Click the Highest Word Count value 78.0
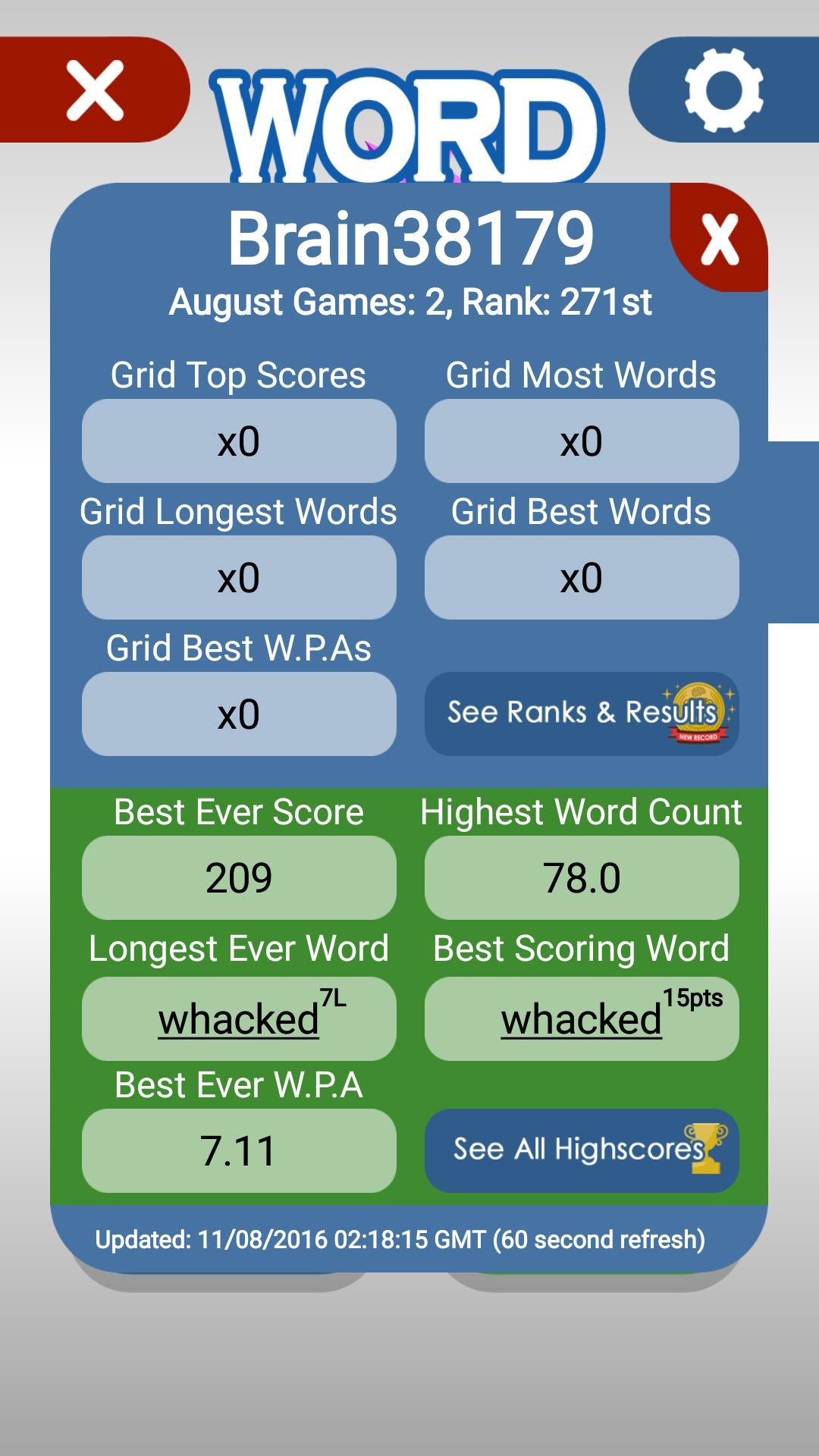Screen dimensions: 819x1456 coord(582,877)
